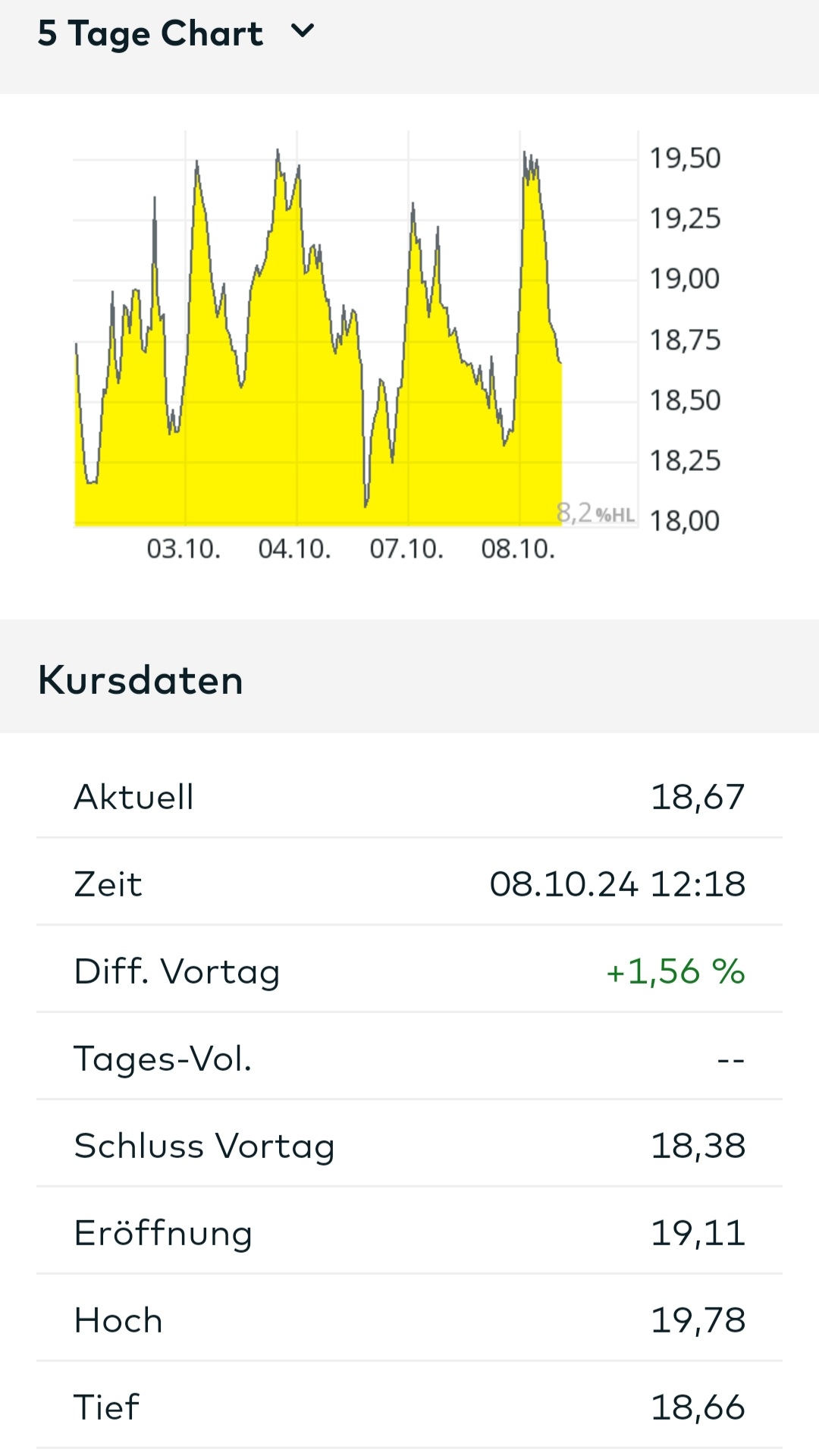Viewport: 819px width, 1456px height.
Task: Click the 19,50 axis value
Action: [x=685, y=158]
